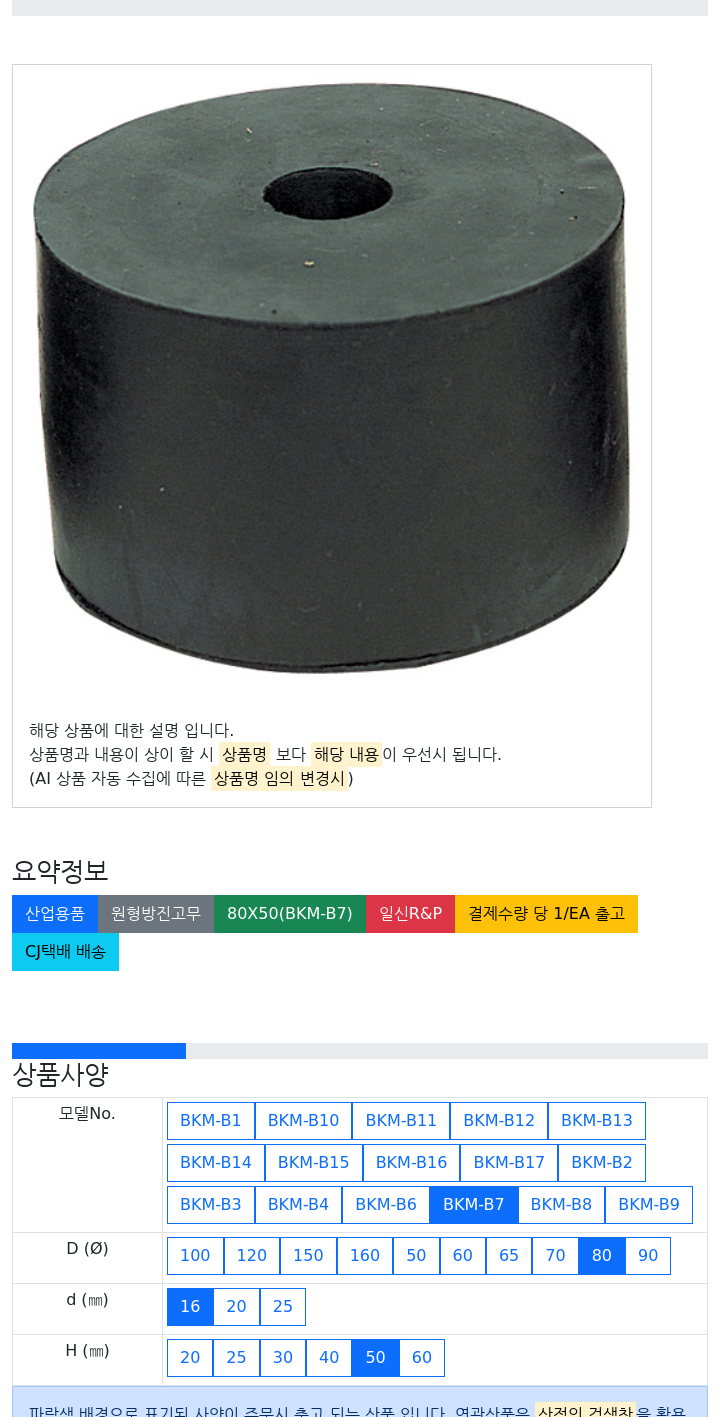Pick model BKM-B13

point(597,1121)
